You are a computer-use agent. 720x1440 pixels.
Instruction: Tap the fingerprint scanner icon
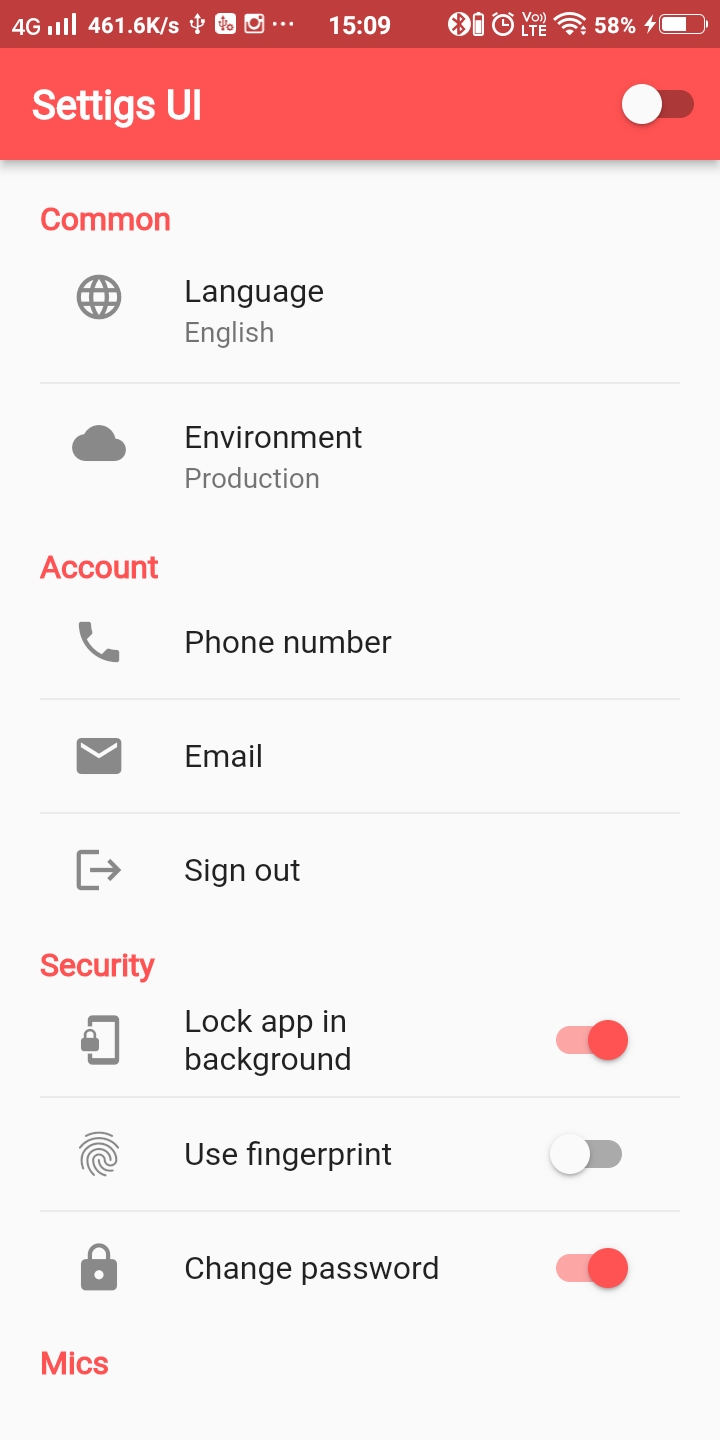click(97, 1154)
